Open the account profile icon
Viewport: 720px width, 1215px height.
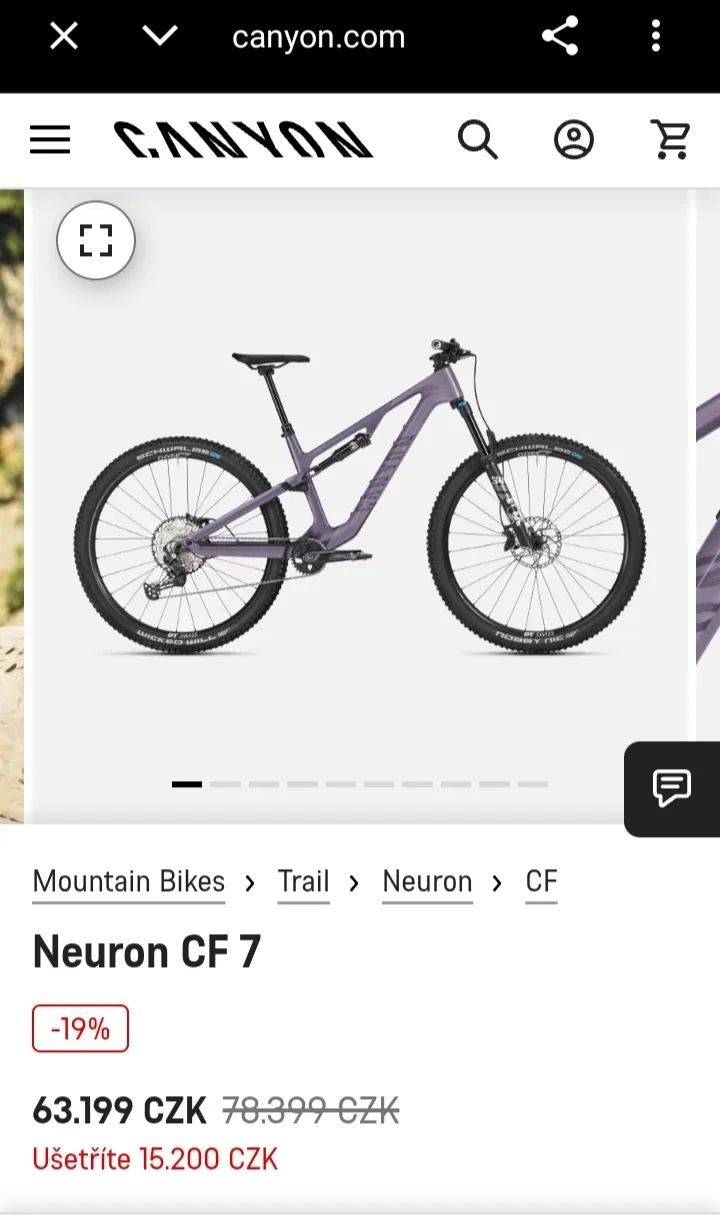pos(572,140)
